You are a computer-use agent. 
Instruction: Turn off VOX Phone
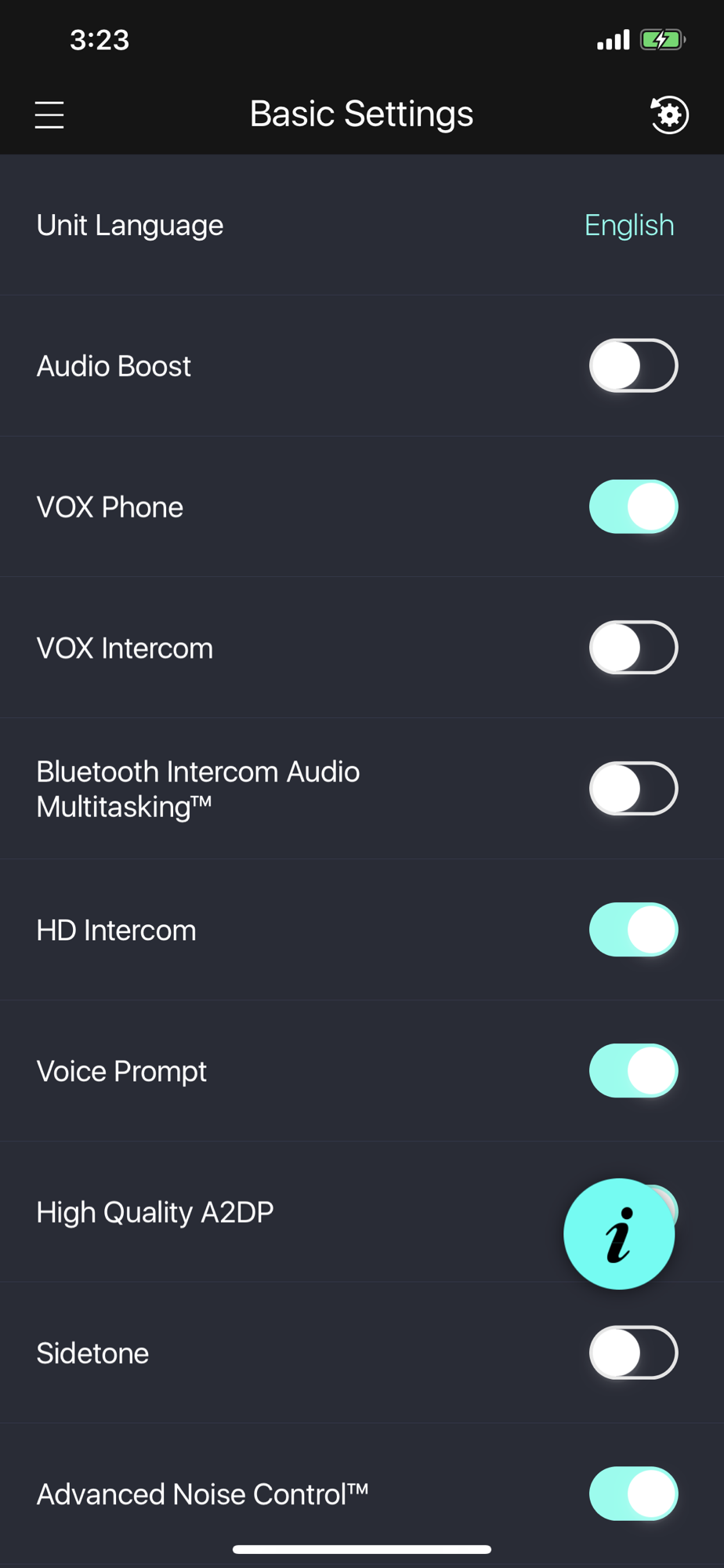(x=633, y=506)
